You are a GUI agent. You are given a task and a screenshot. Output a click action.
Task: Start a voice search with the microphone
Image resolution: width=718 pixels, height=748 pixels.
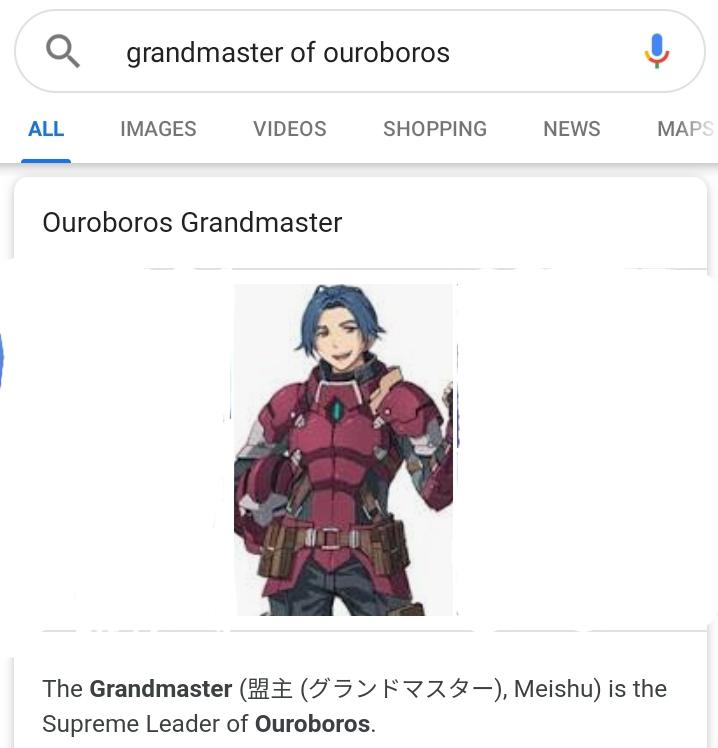click(x=657, y=51)
